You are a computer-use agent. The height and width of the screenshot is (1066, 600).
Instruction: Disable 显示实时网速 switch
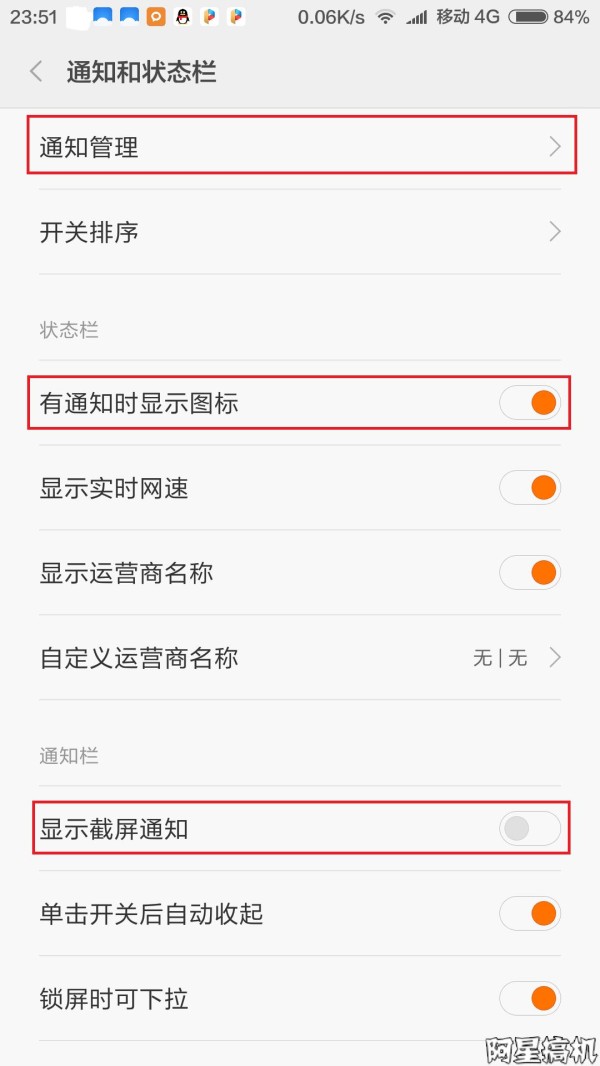[530, 487]
